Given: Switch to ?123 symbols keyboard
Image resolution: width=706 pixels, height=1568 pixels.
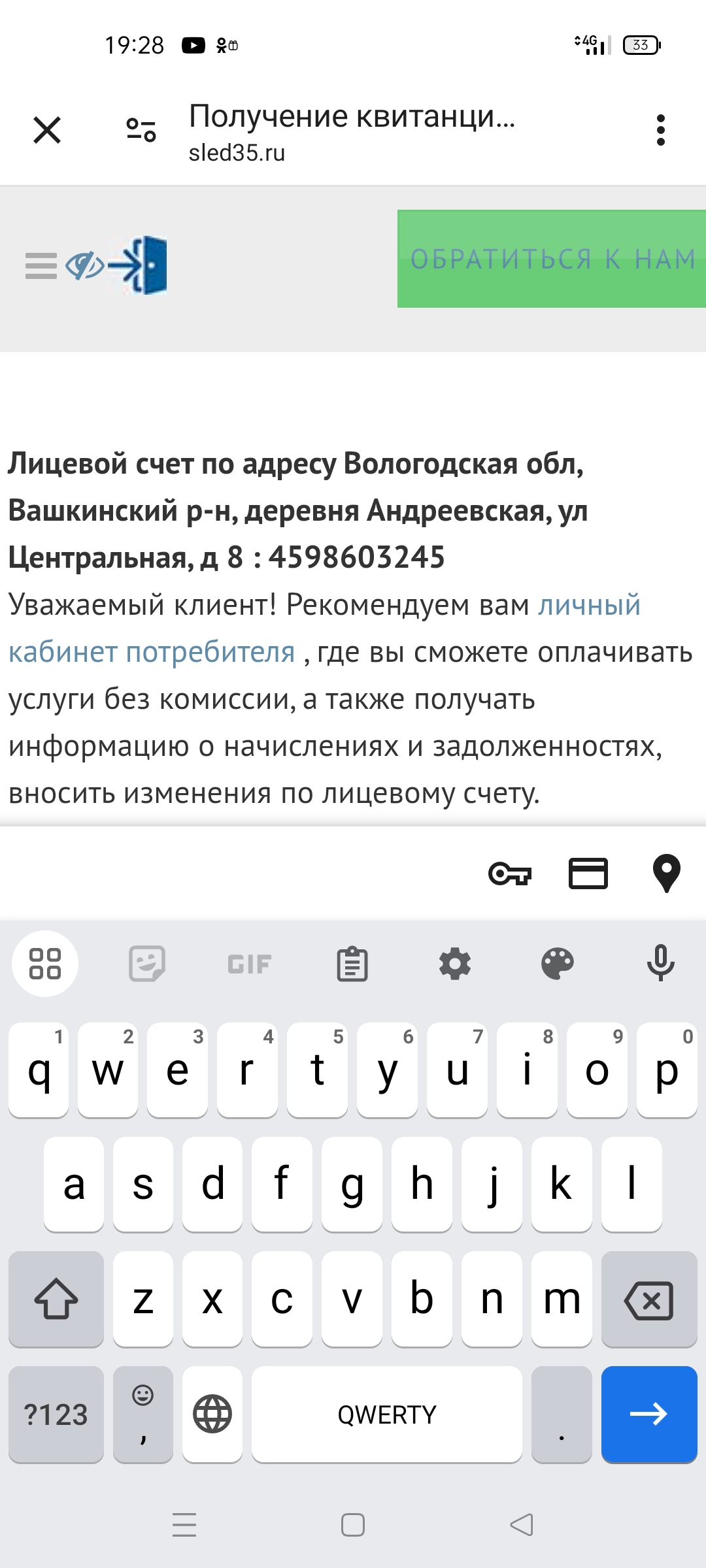Looking at the screenshot, I should pyautogui.click(x=56, y=1414).
